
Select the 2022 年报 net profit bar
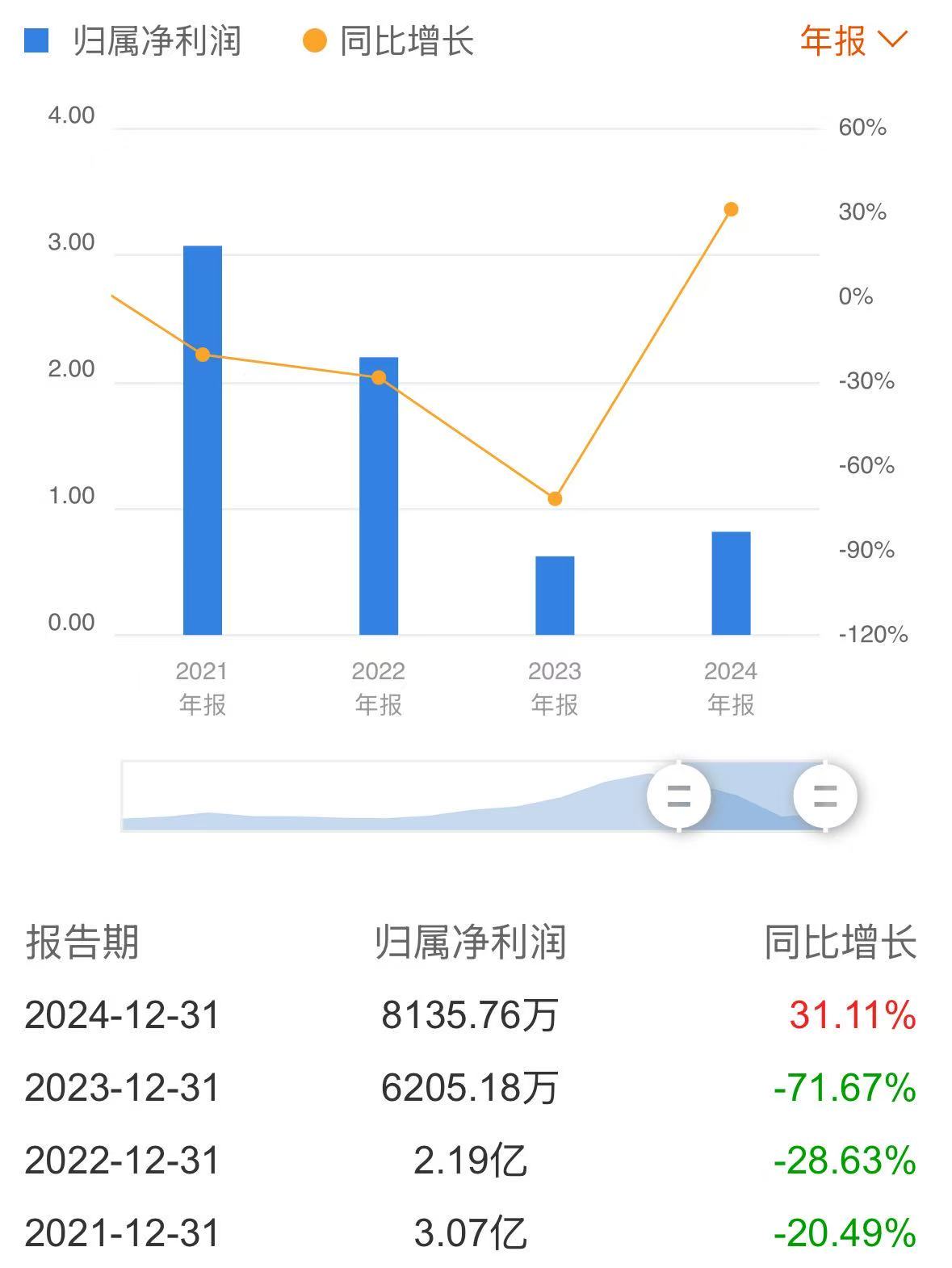[x=379, y=496]
